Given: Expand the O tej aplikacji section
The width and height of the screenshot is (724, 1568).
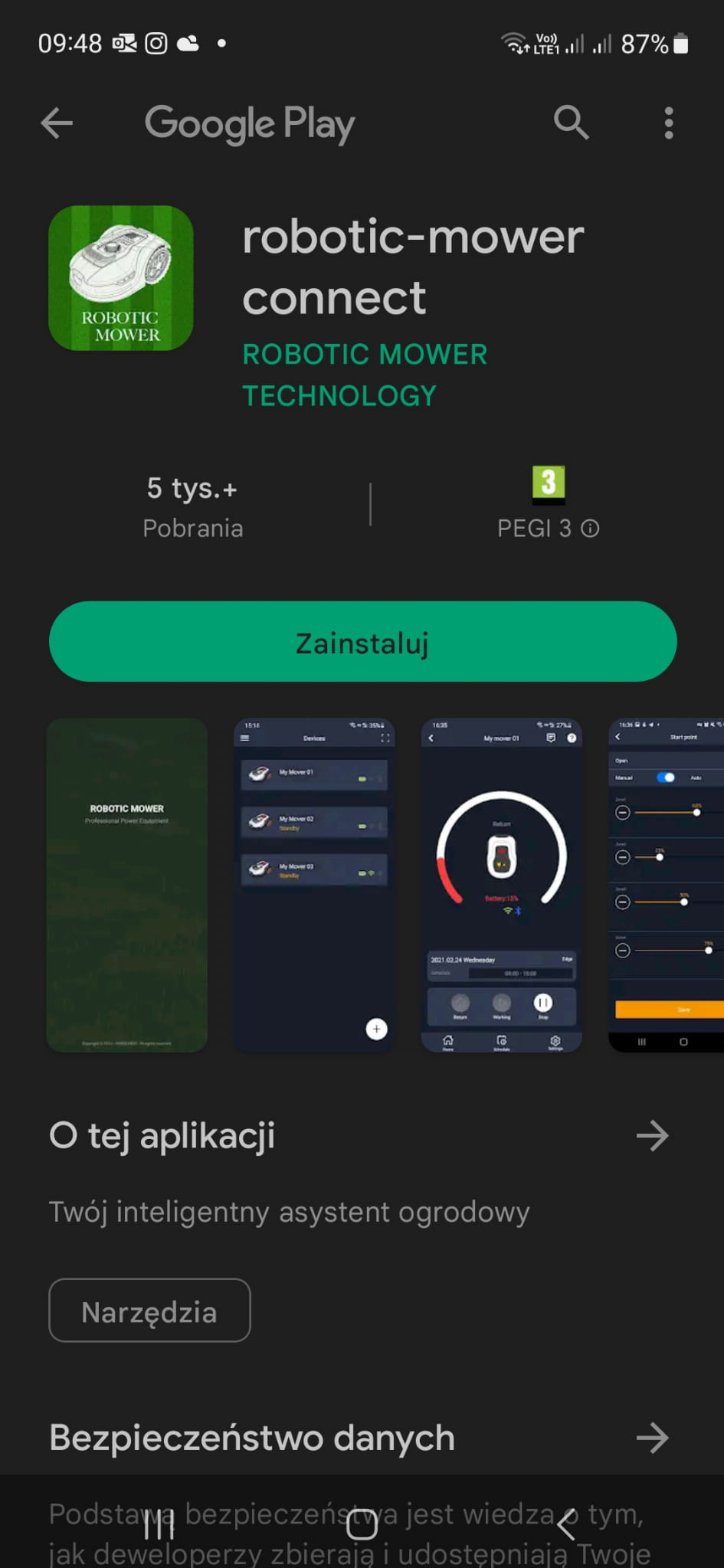Looking at the screenshot, I should click(x=652, y=1136).
